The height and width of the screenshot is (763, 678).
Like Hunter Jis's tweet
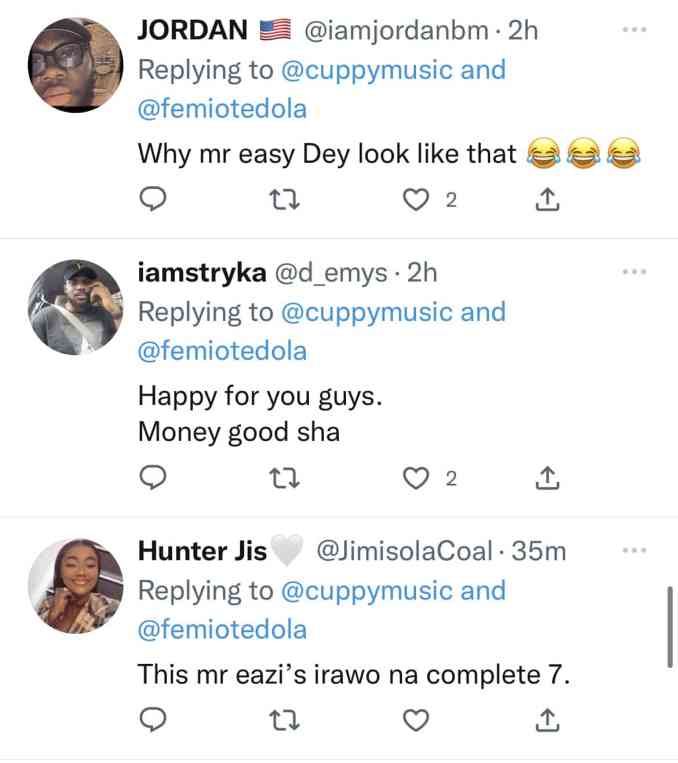point(416,719)
